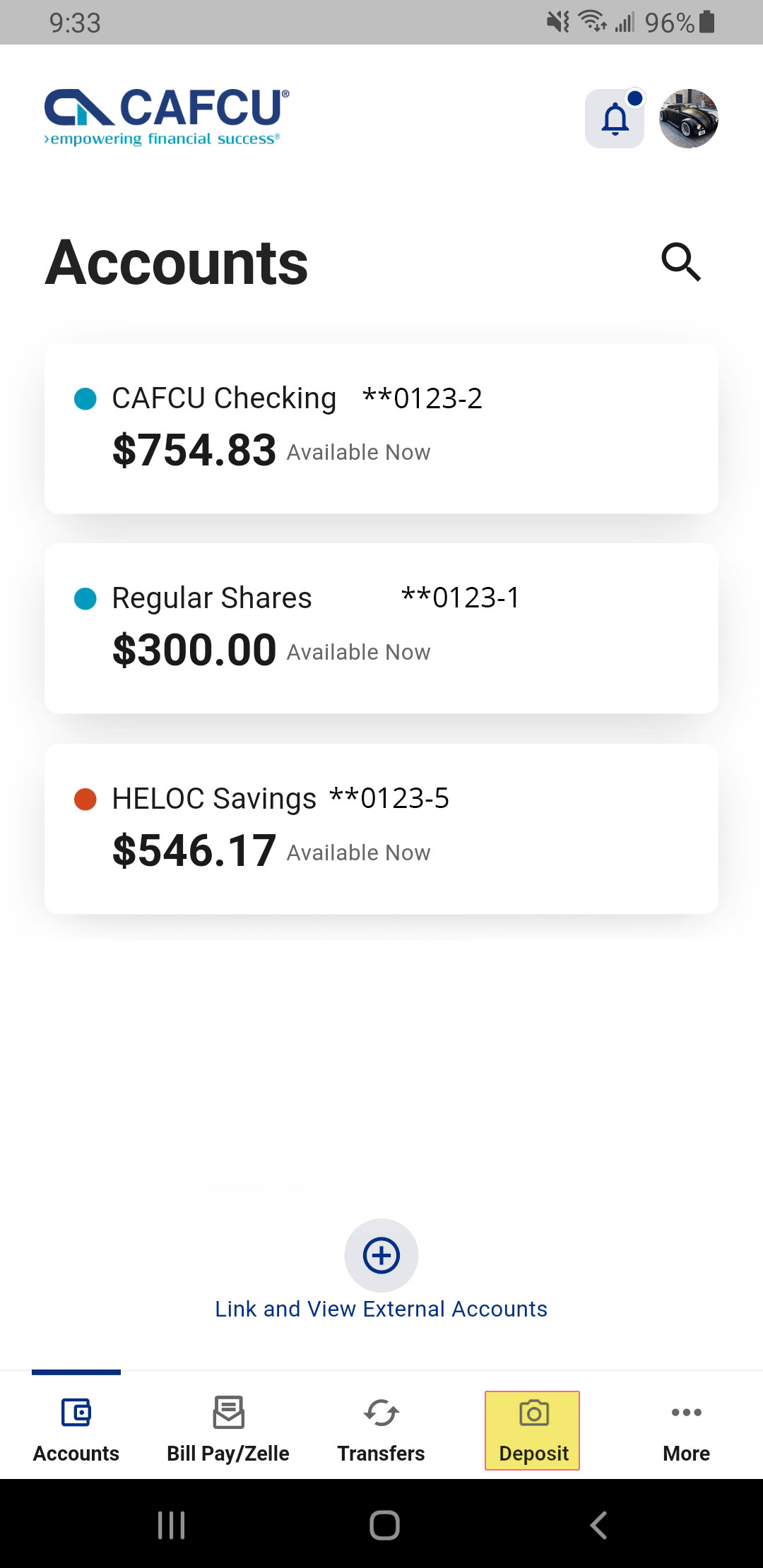Open the notification bell icon
763x1568 pixels.
click(x=614, y=119)
